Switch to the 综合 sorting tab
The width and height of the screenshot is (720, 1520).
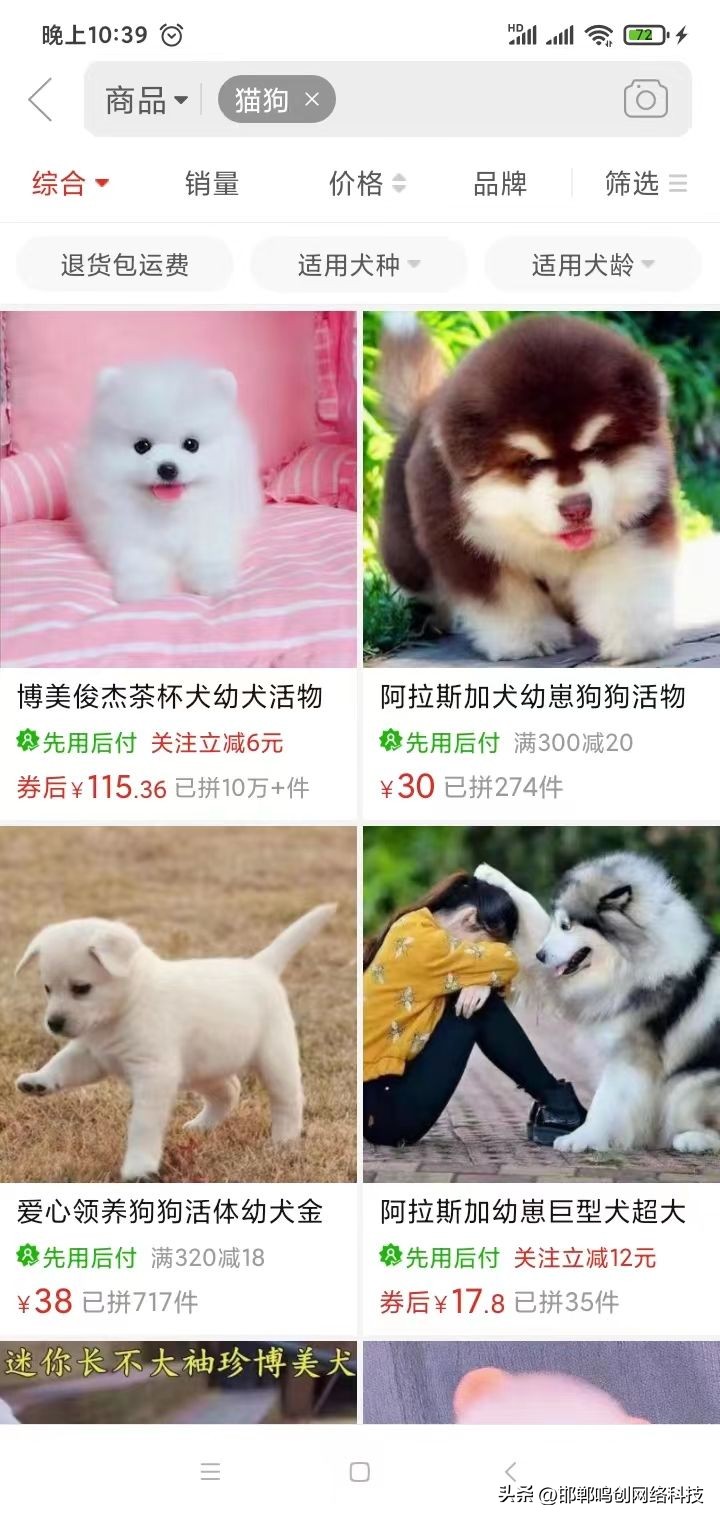[x=68, y=184]
